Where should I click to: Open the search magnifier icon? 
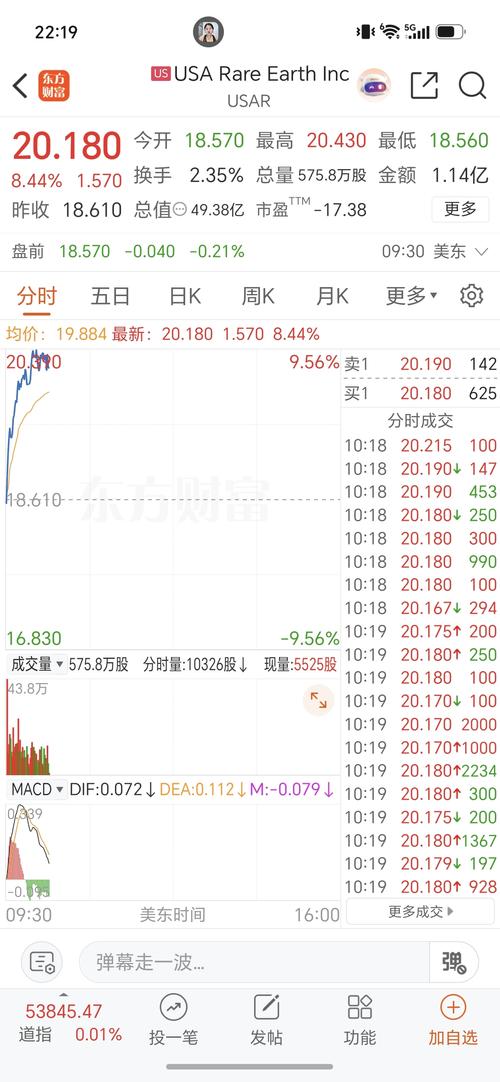(x=472, y=86)
